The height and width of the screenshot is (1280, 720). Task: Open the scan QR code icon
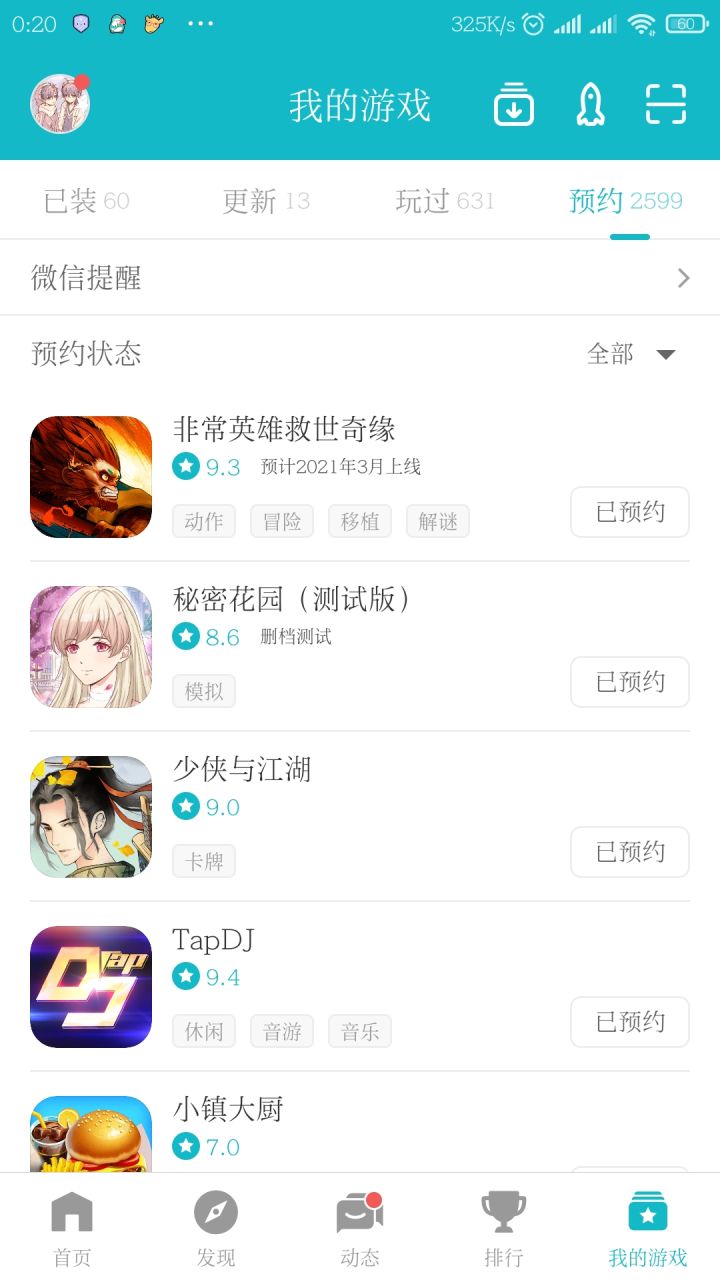[x=665, y=103]
